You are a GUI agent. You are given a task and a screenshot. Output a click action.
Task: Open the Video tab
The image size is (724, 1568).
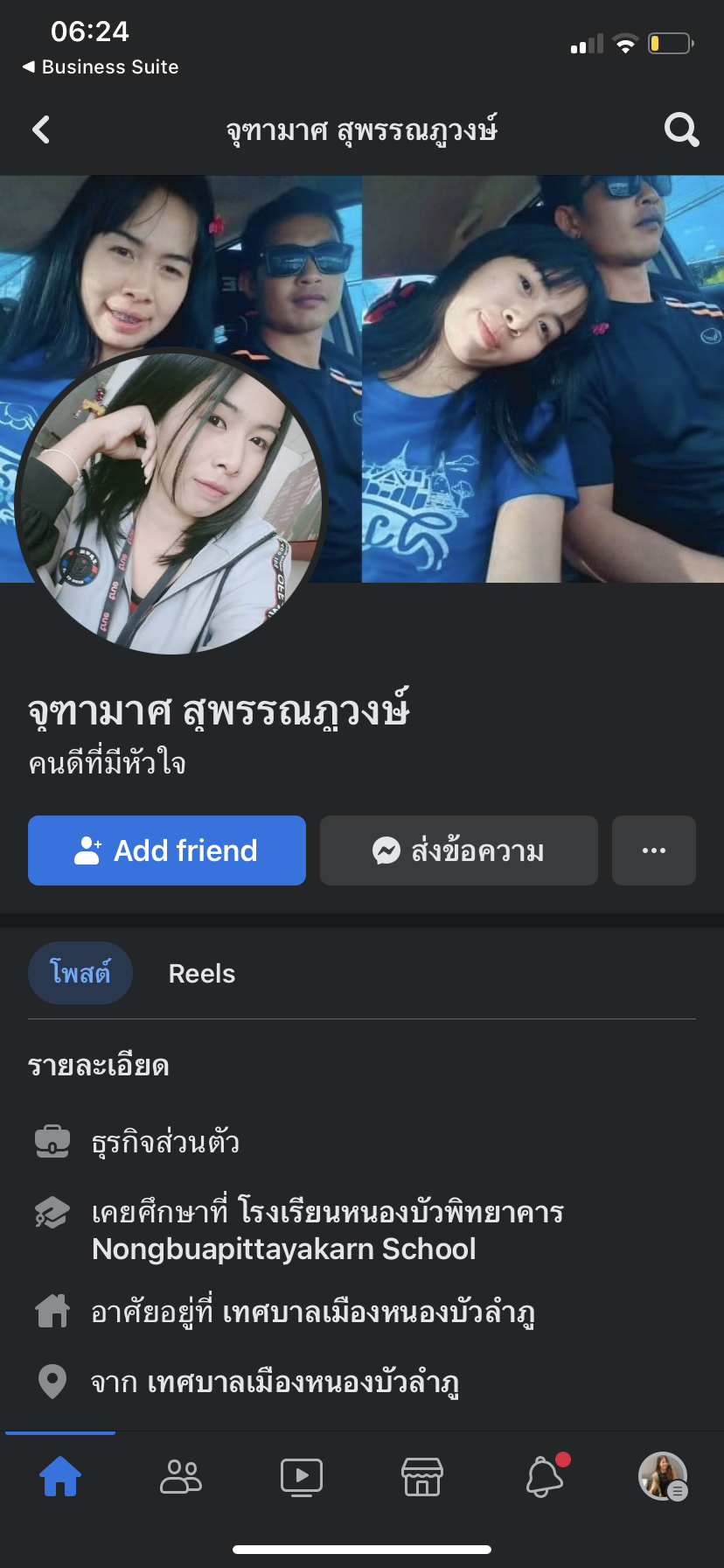(x=302, y=1477)
